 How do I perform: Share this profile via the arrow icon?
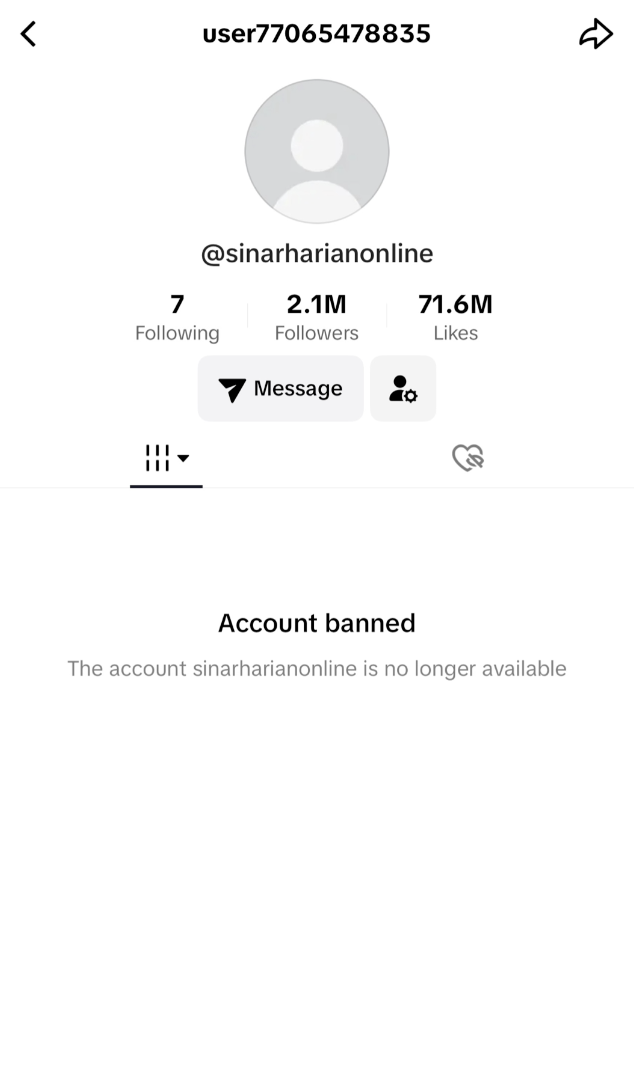pyautogui.click(x=596, y=34)
